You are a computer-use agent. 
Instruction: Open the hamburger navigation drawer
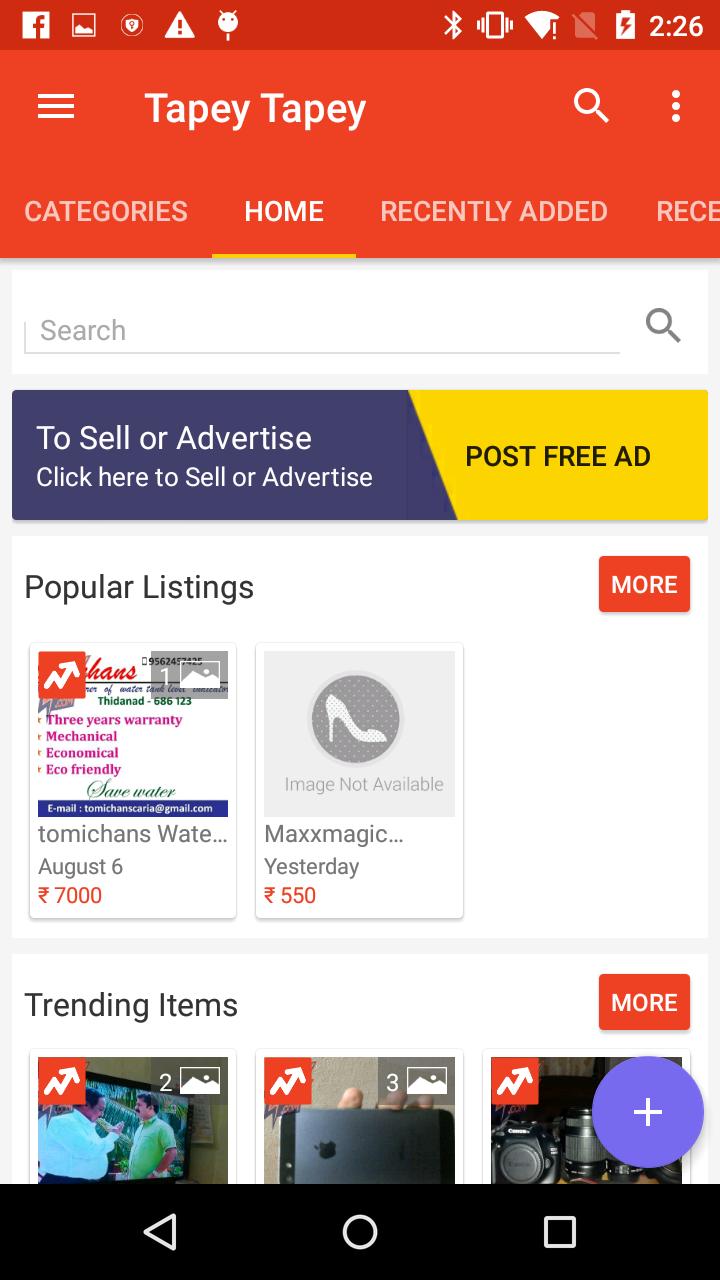tap(56, 107)
